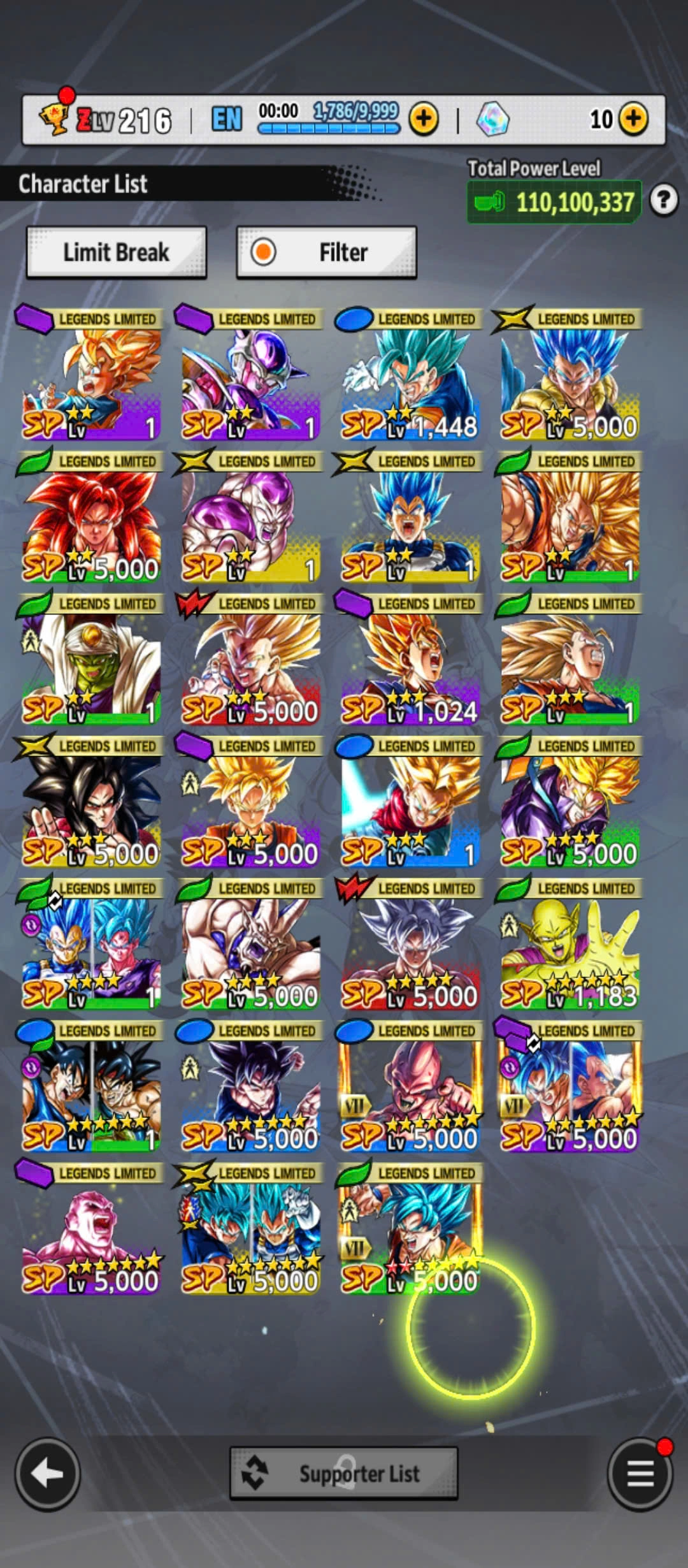Switch to the Supporter List
Viewport: 688px width, 1568px height.
[343, 1474]
